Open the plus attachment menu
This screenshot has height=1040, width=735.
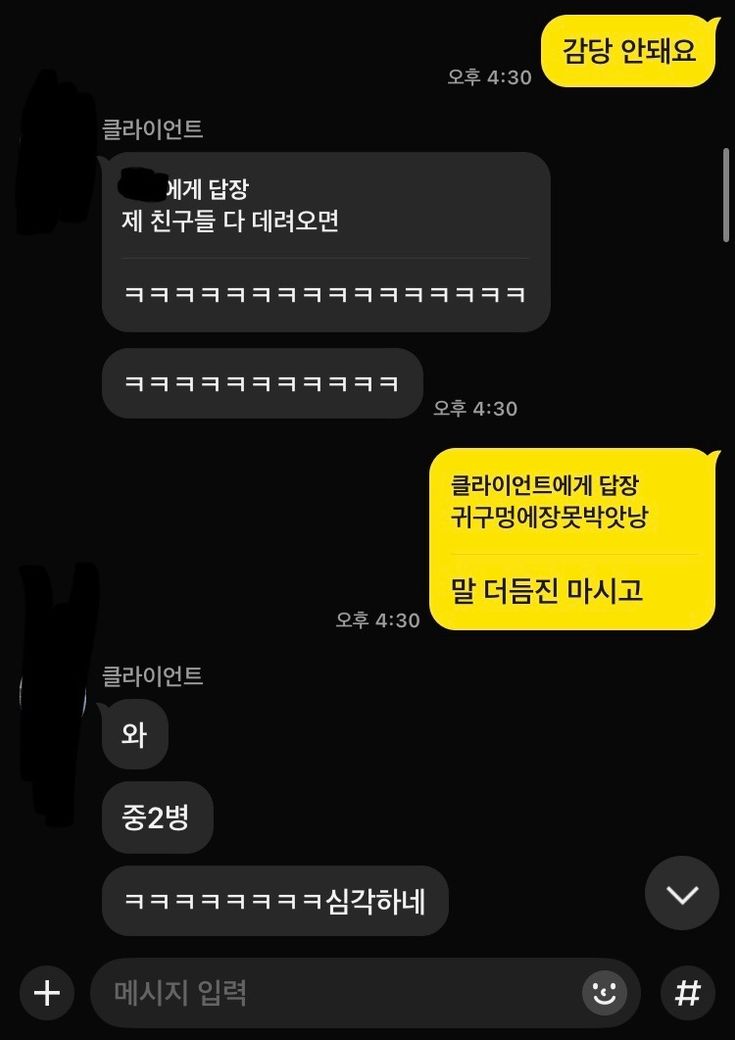point(47,993)
